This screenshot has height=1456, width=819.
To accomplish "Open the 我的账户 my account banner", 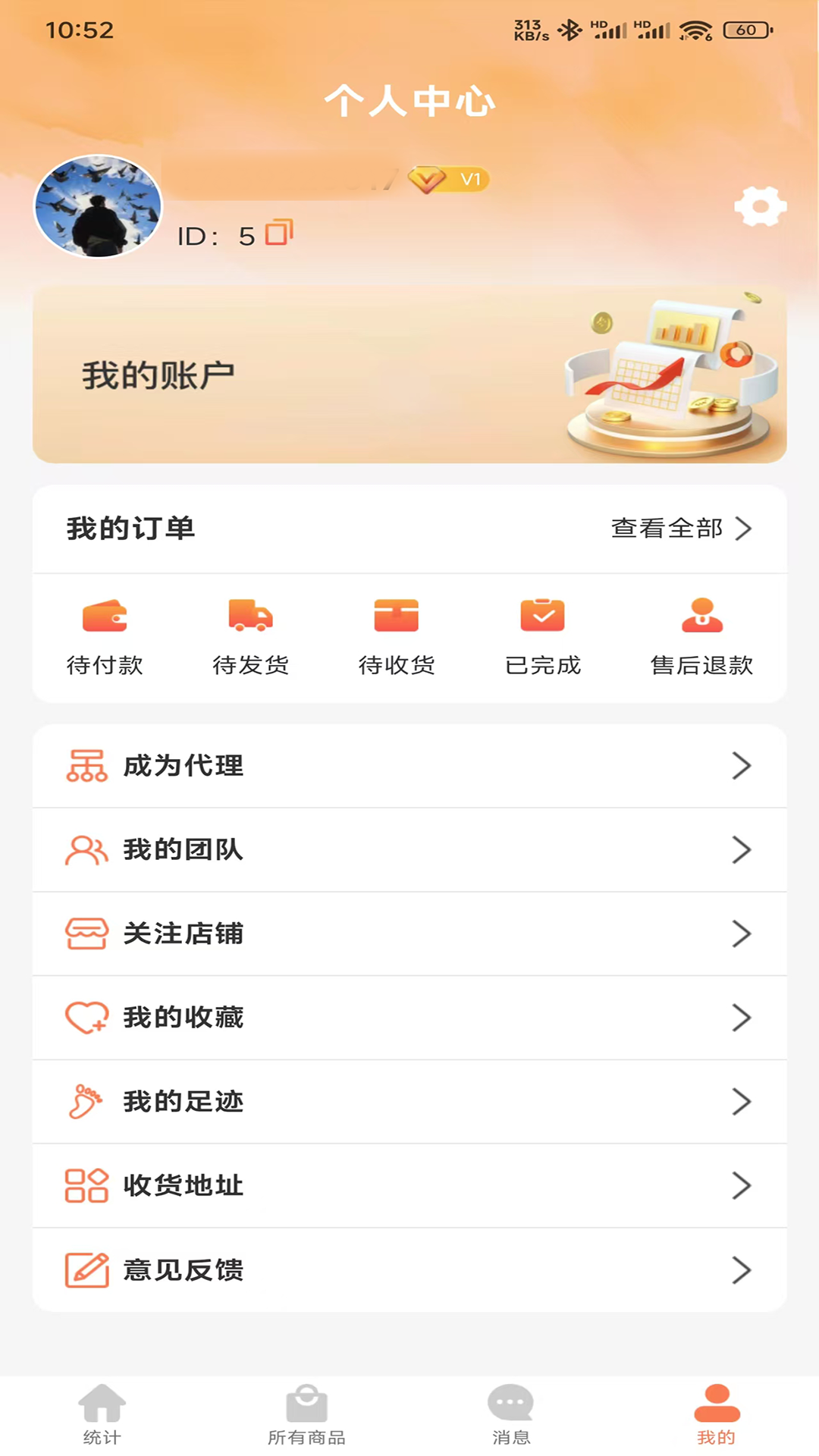I will pos(409,372).
